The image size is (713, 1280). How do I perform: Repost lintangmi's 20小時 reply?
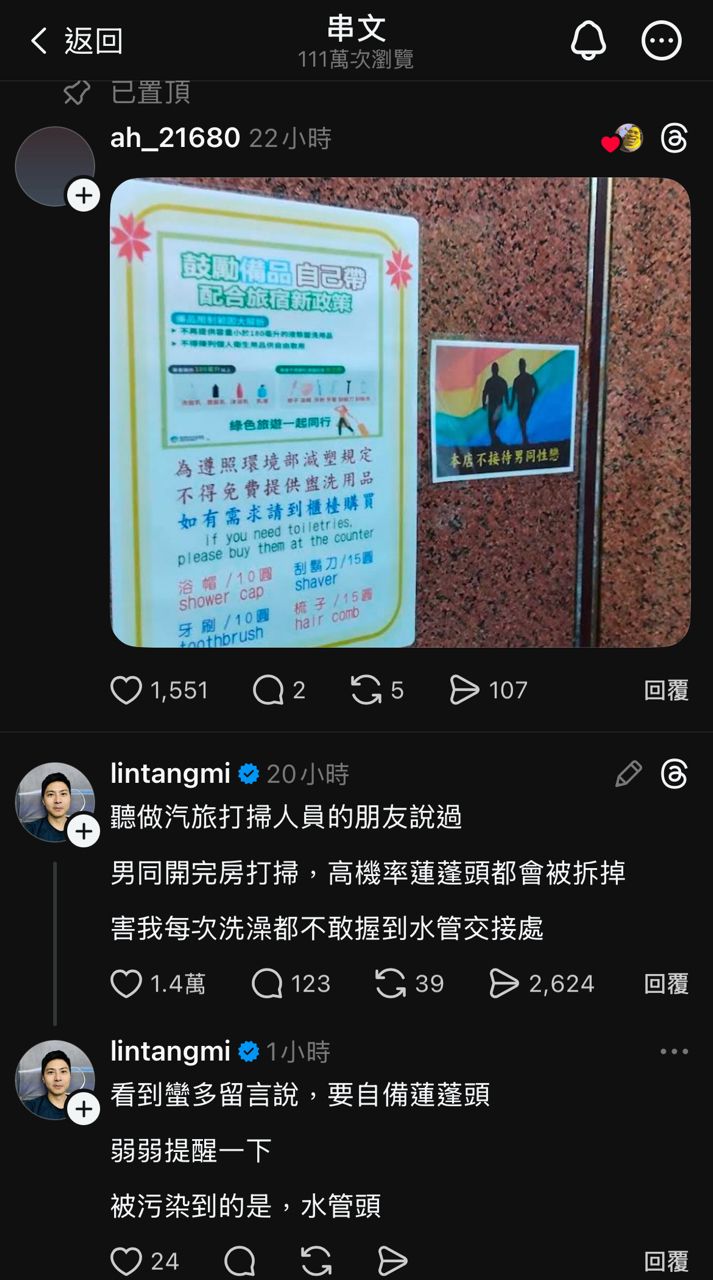[x=390, y=983]
